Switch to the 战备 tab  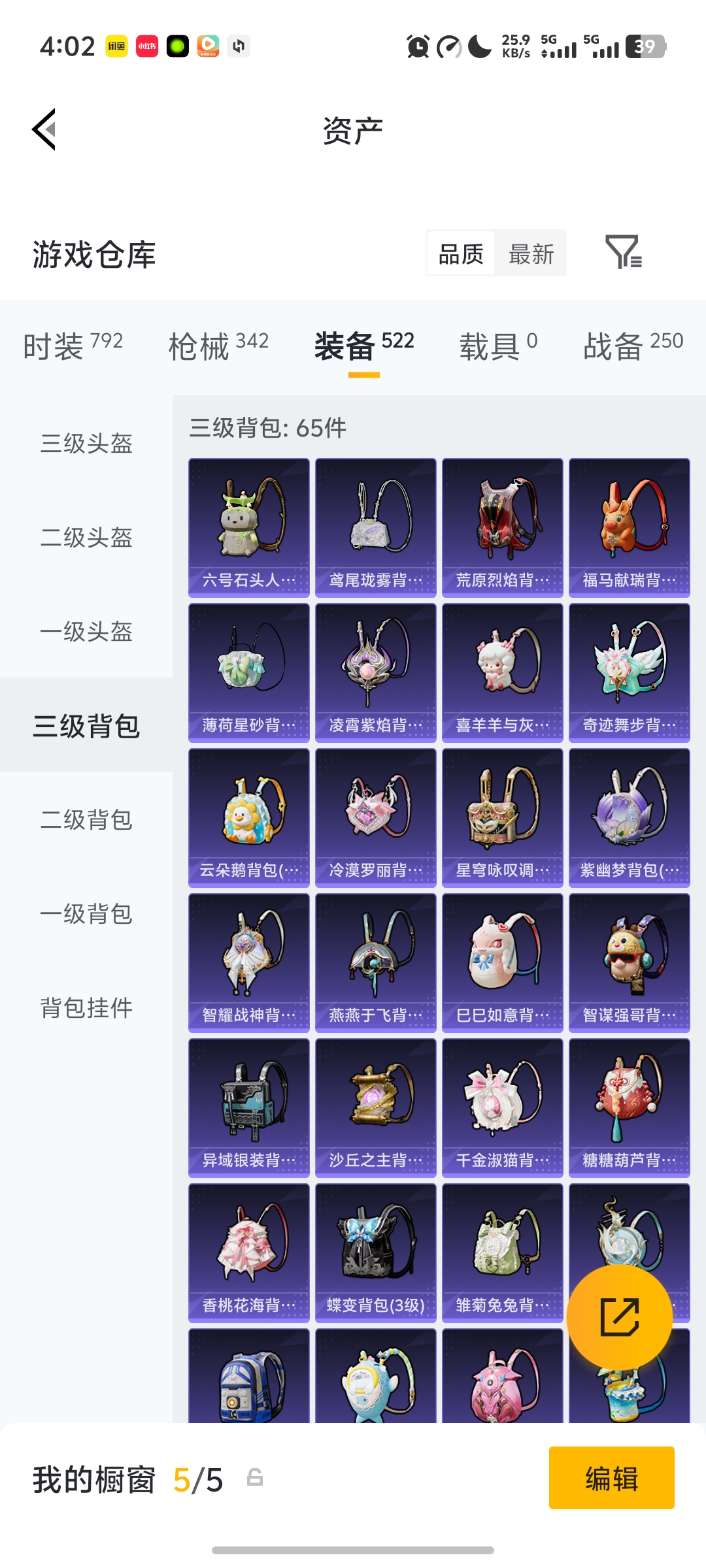pyautogui.click(x=633, y=345)
